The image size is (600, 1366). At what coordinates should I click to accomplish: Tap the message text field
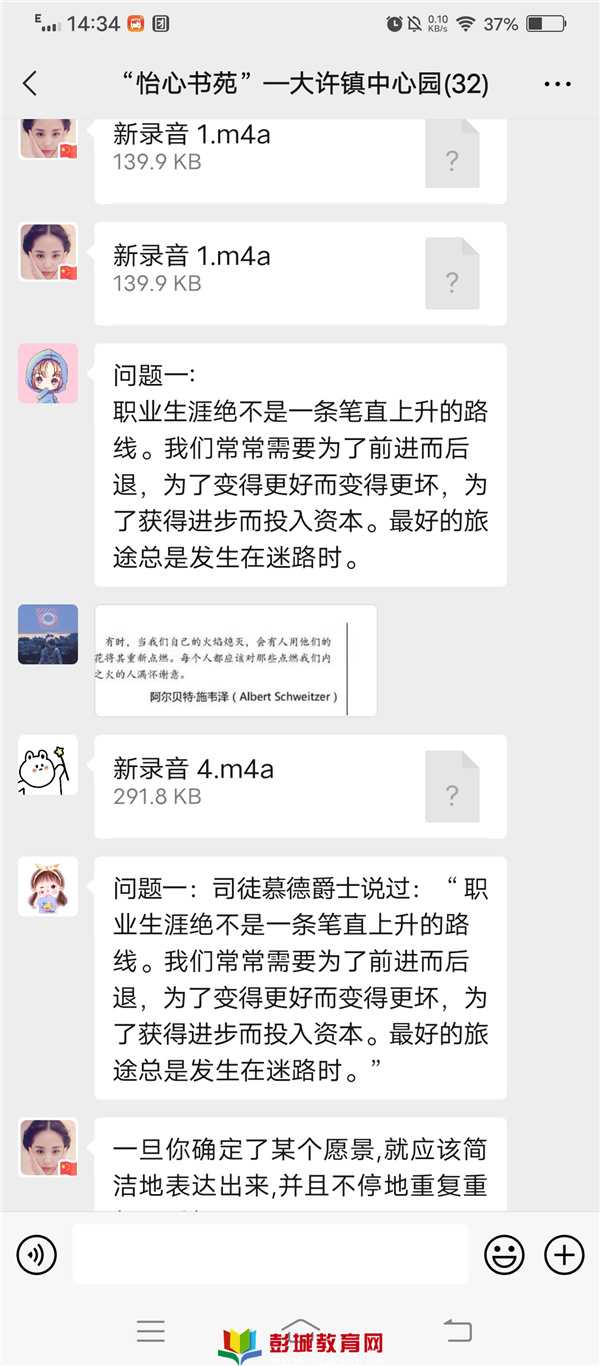[270, 1254]
